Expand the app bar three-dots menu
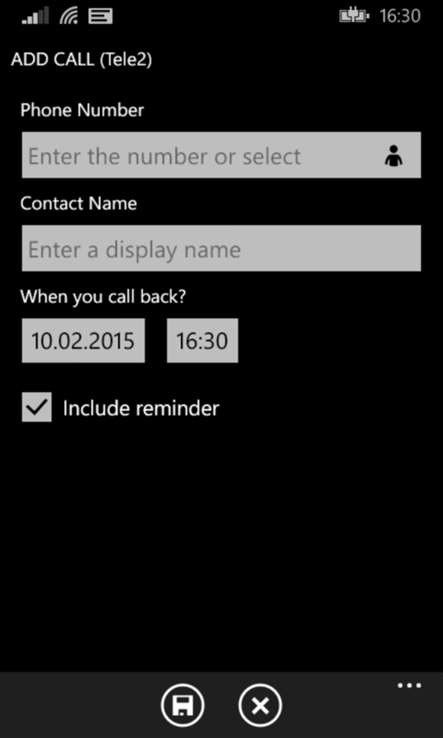Viewport: 443px width, 738px height. (409, 685)
